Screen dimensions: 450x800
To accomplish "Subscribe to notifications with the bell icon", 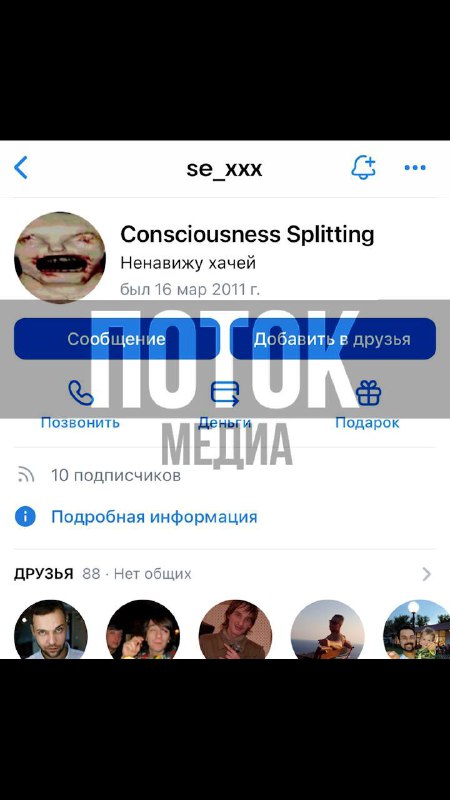I will (364, 167).
